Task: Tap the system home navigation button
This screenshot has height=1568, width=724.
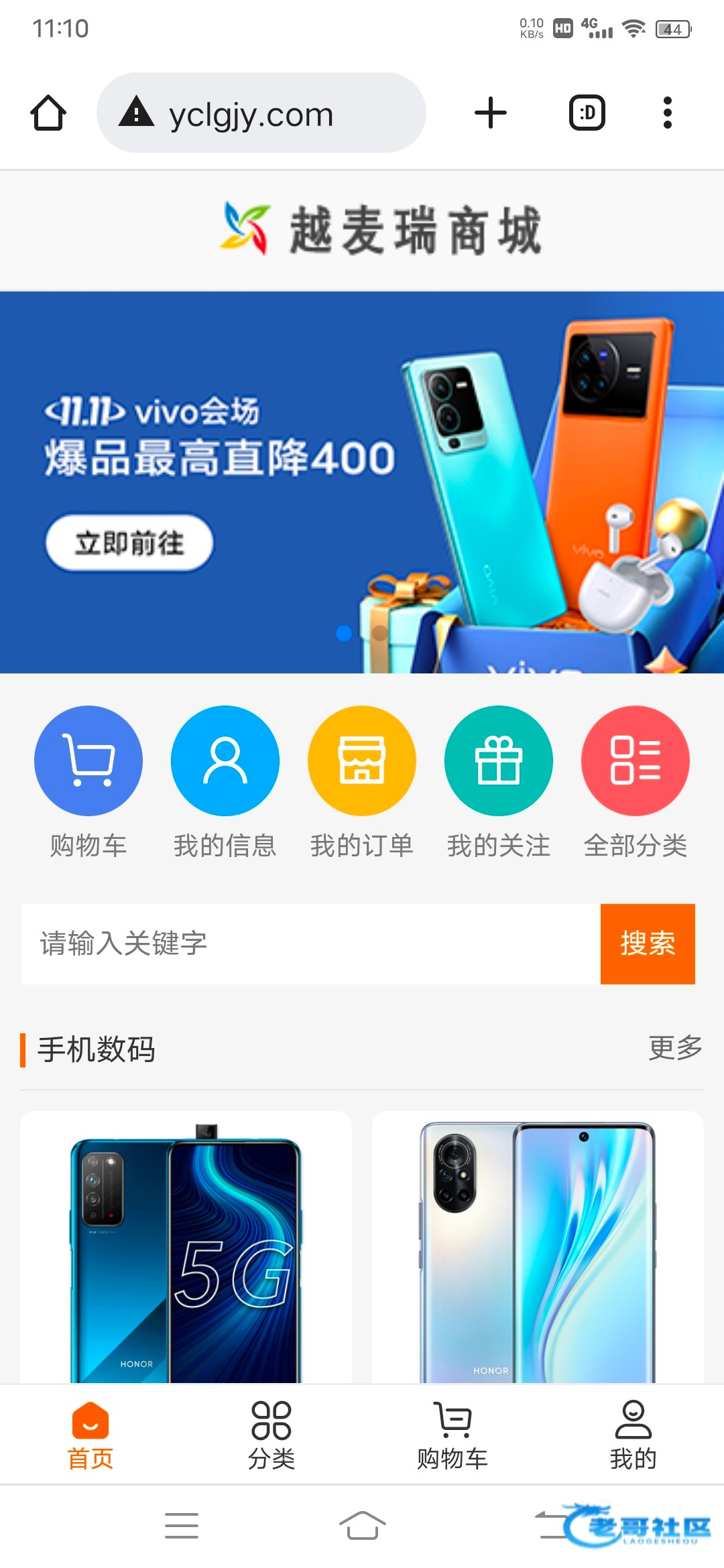Action: [362, 1525]
